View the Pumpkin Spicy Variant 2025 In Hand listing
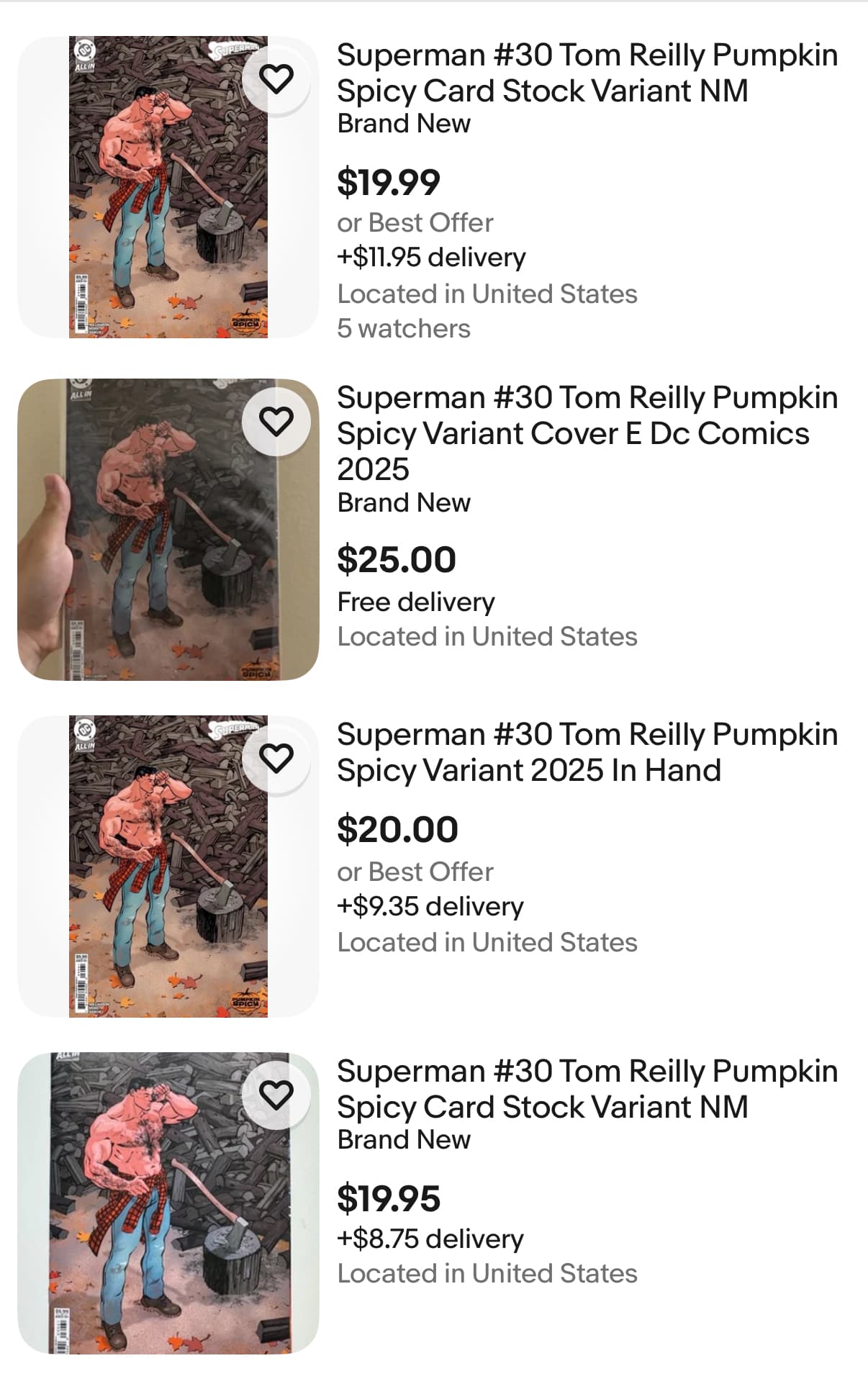The height and width of the screenshot is (1384, 868). [x=587, y=752]
